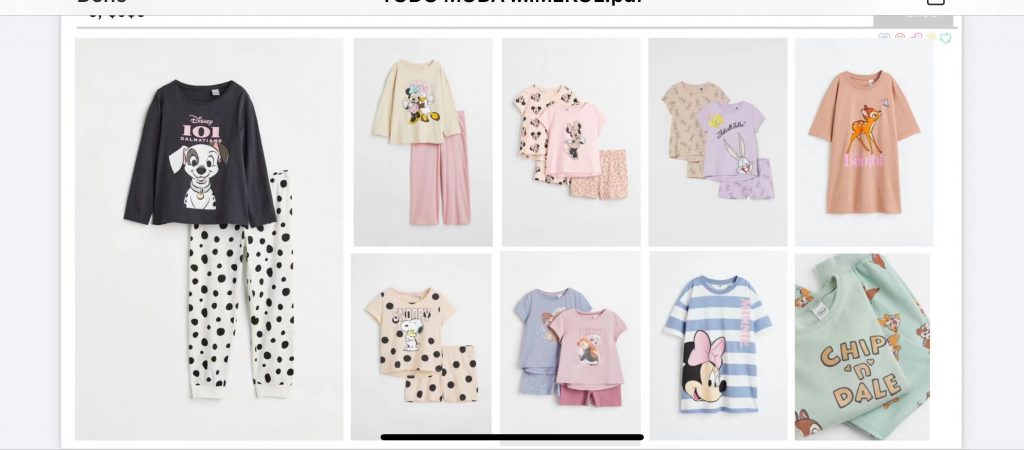The image size is (1024, 450).
Task: Open the share icon for this PDF
Action: (935, 2)
